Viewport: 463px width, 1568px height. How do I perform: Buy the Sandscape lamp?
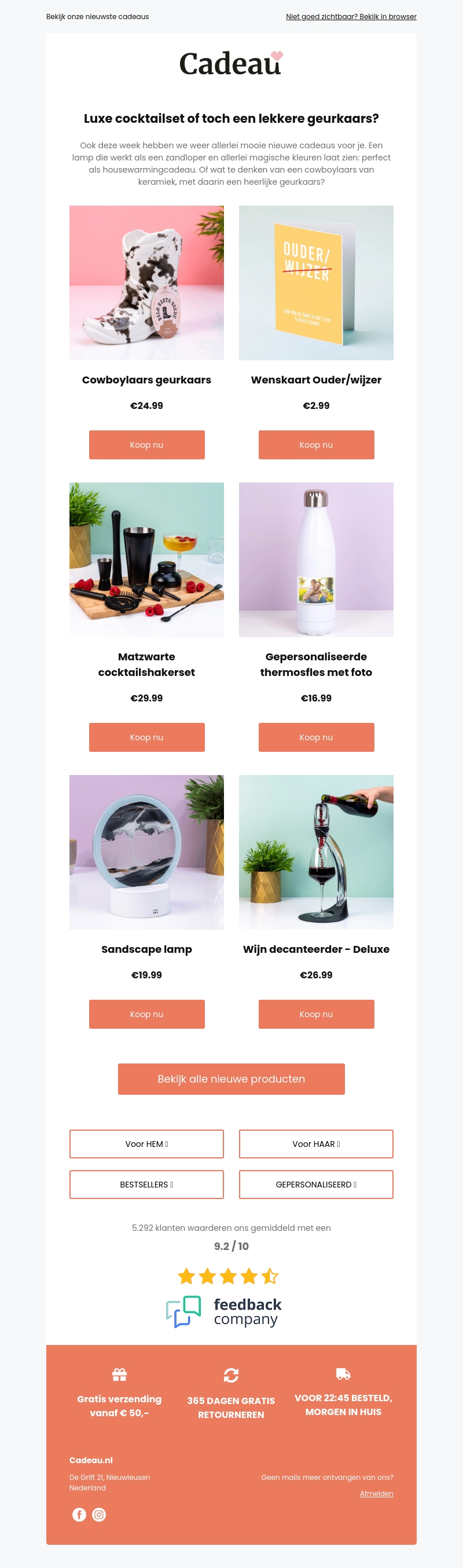146,1014
